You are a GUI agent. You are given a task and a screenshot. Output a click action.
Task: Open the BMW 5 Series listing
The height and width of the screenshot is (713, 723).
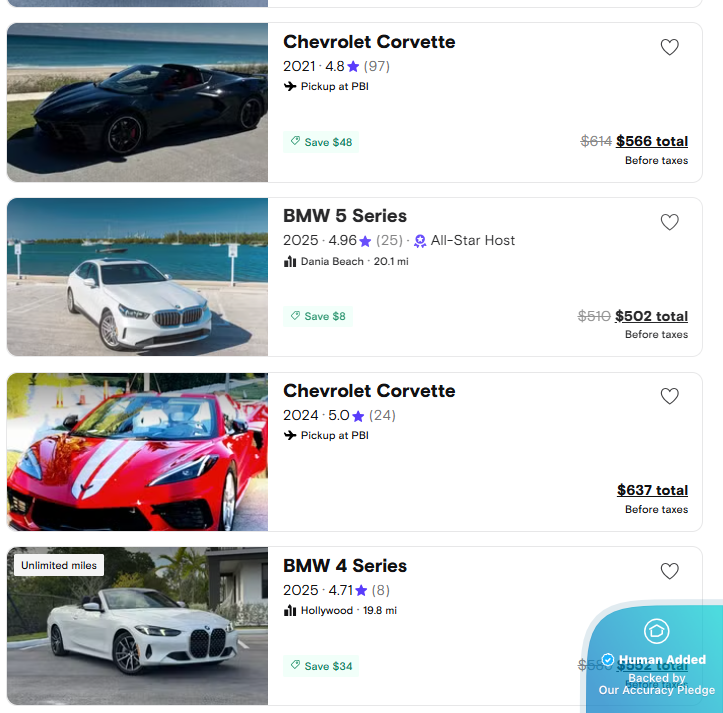[x=345, y=216]
